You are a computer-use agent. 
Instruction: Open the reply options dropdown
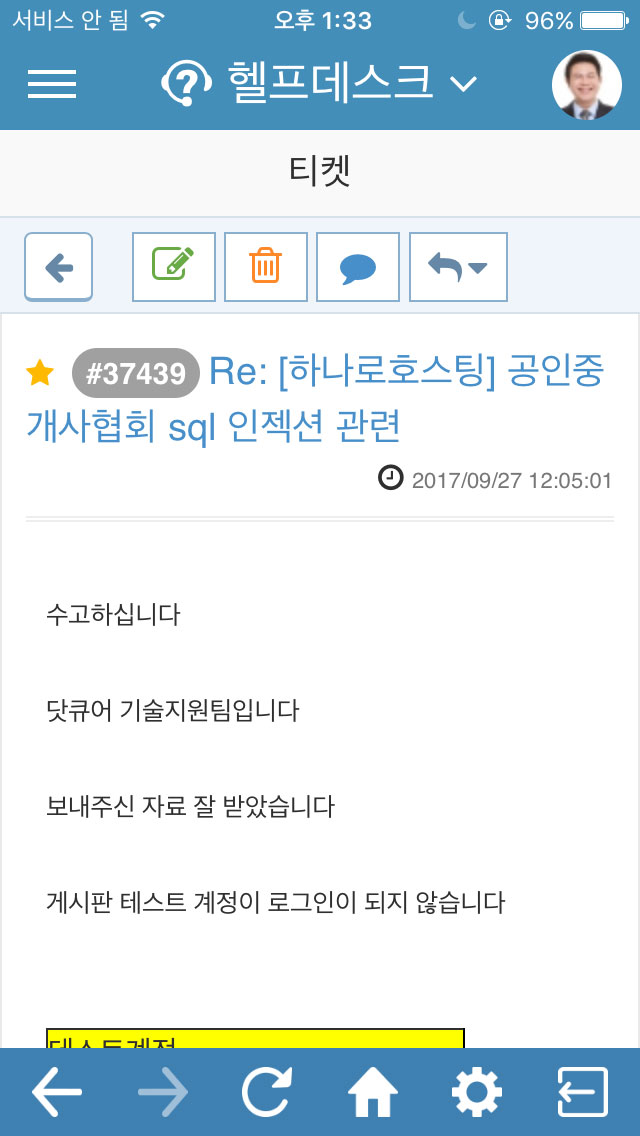coord(458,267)
